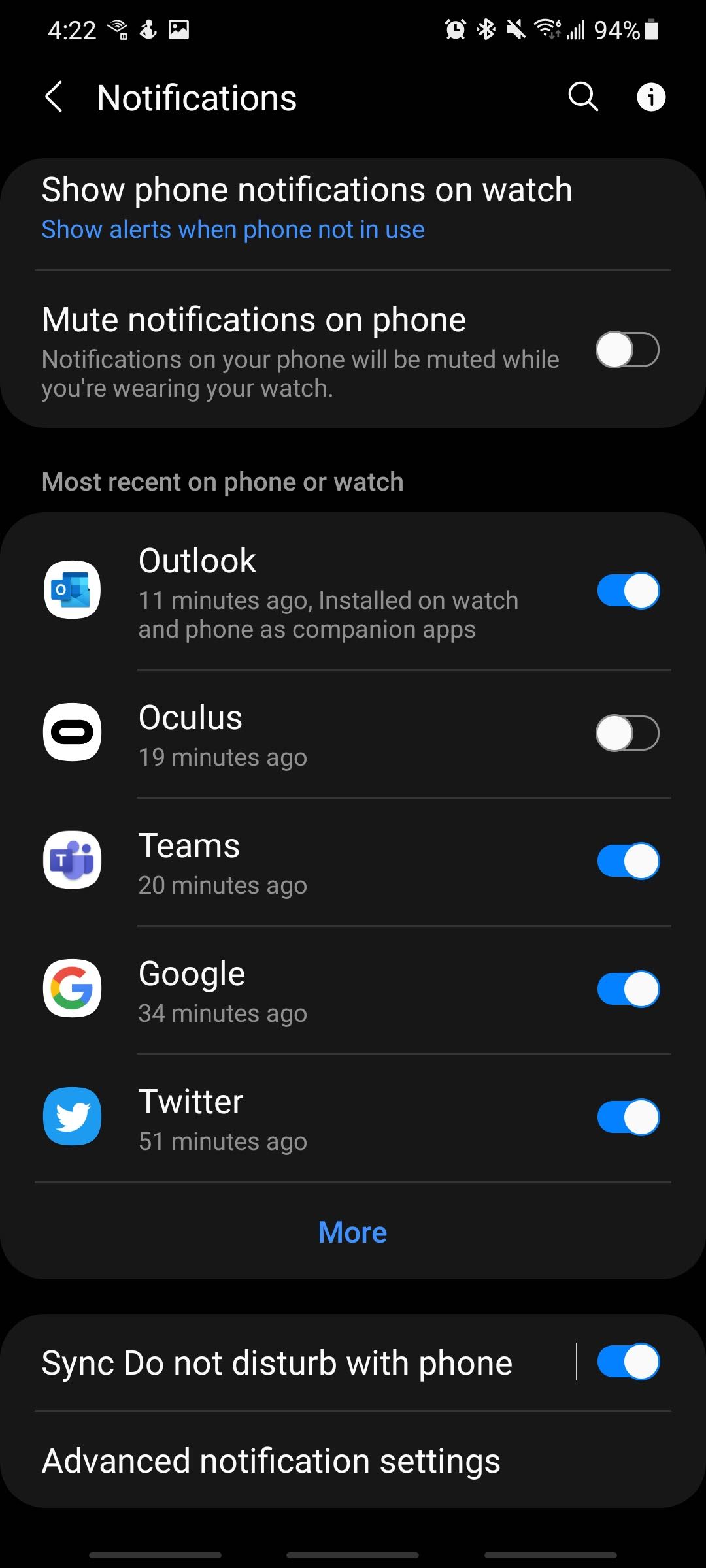Open the search icon
The width and height of the screenshot is (706, 1568).
pyautogui.click(x=583, y=97)
